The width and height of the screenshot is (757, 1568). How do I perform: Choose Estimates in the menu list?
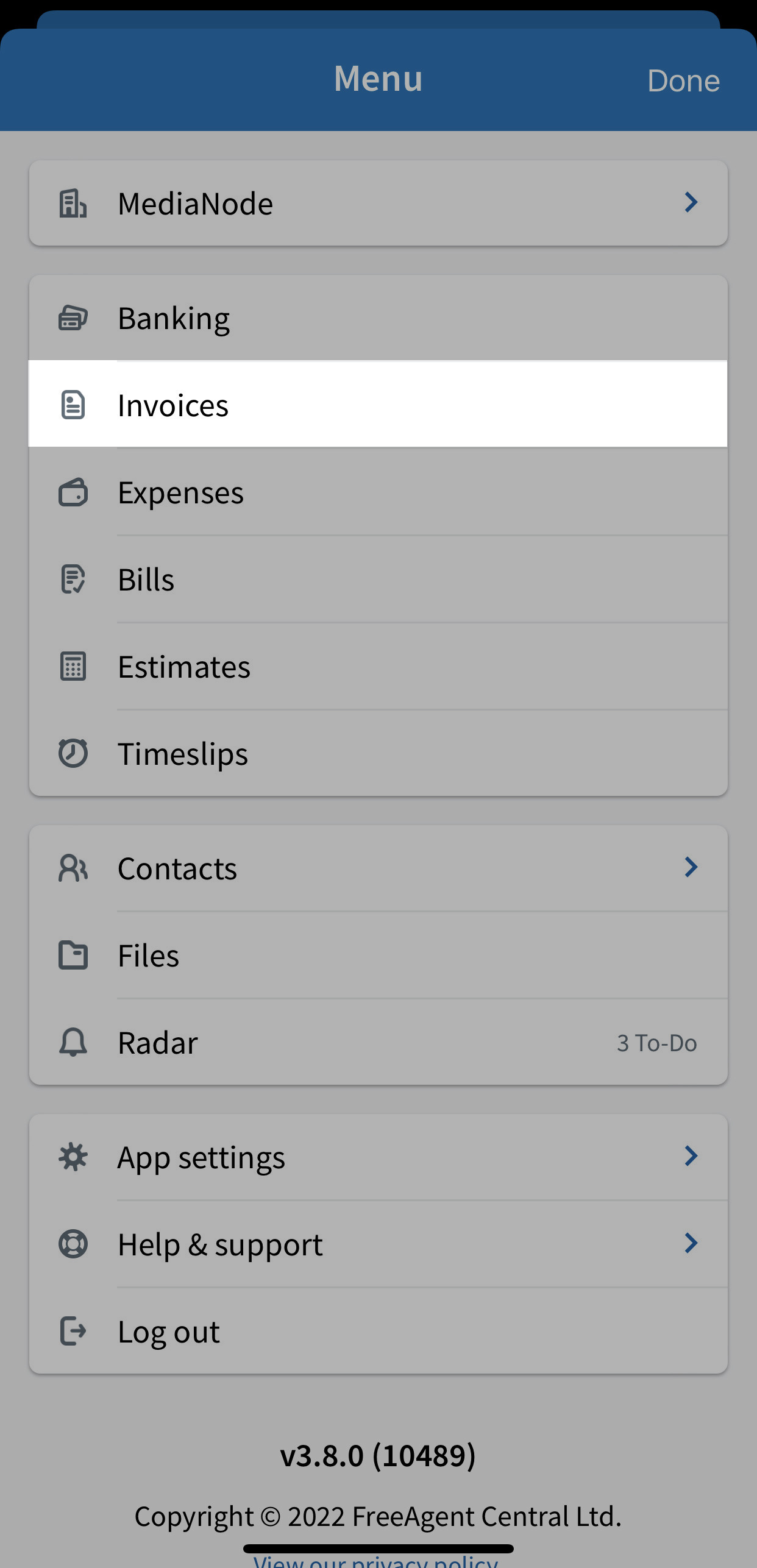(184, 667)
